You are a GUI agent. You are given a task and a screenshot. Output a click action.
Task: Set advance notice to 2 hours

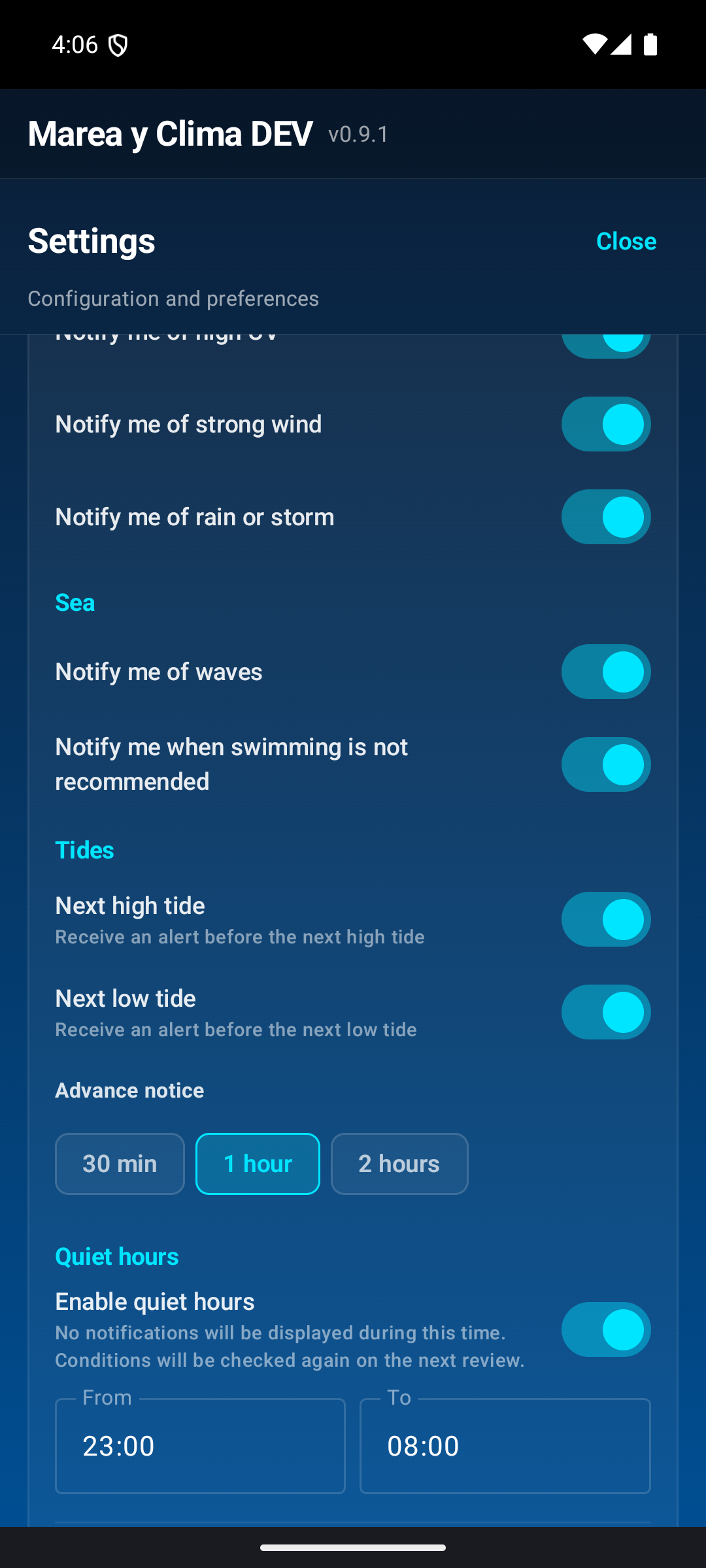pyautogui.click(x=399, y=1164)
